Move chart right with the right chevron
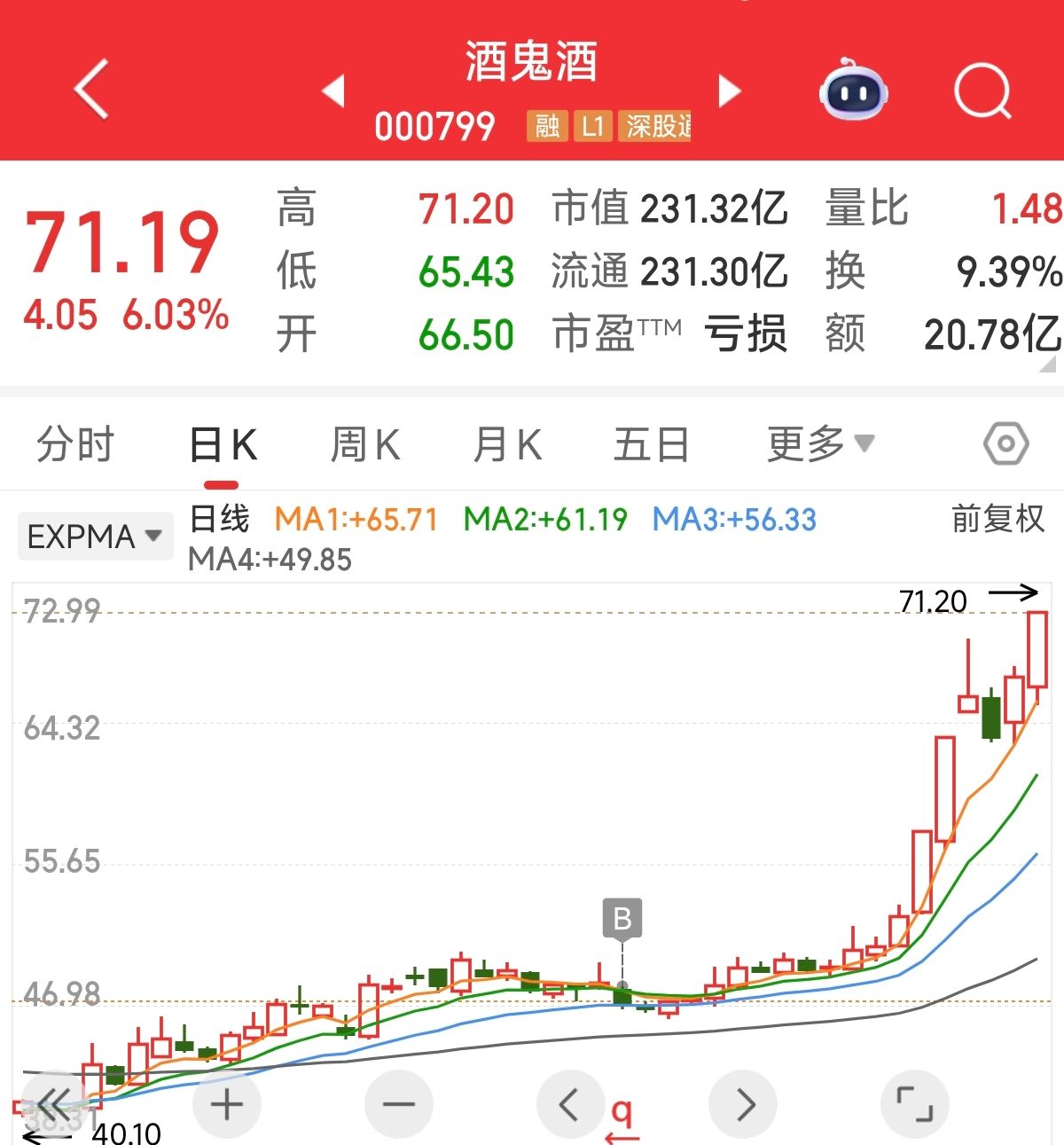 [x=744, y=1105]
